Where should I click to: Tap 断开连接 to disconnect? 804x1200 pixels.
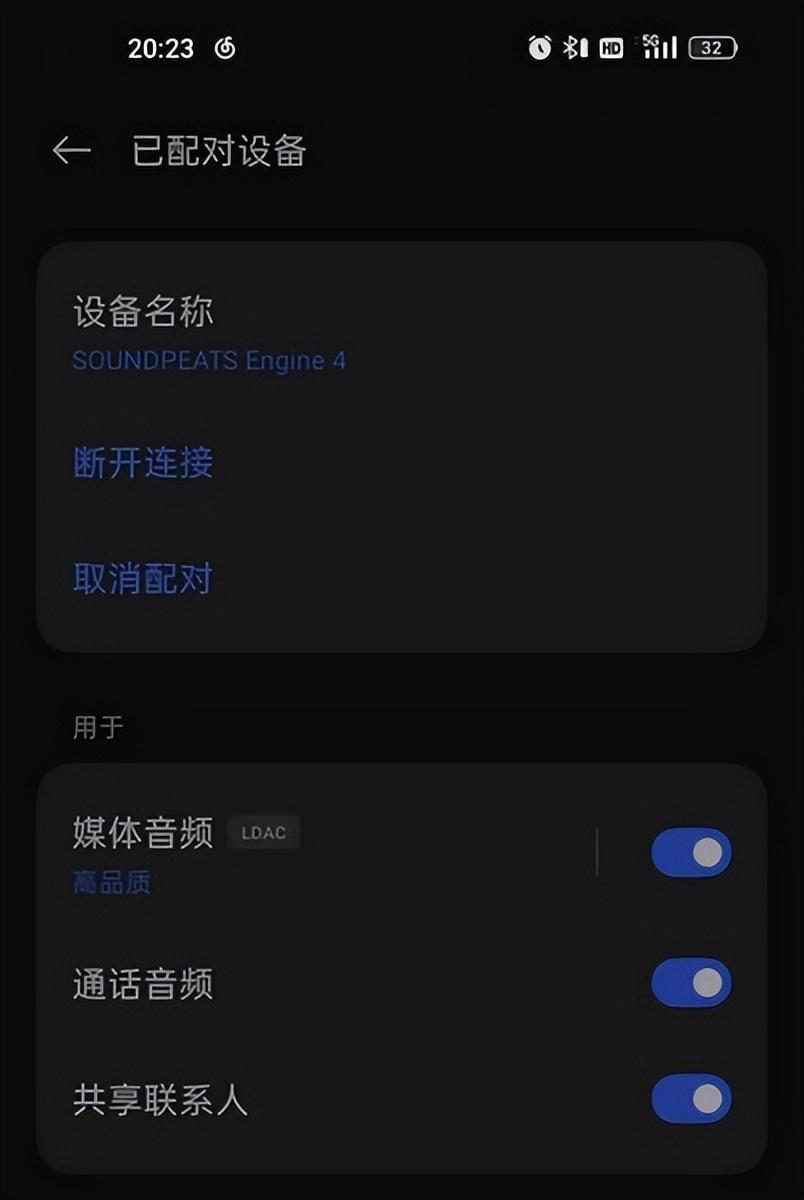coord(143,463)
